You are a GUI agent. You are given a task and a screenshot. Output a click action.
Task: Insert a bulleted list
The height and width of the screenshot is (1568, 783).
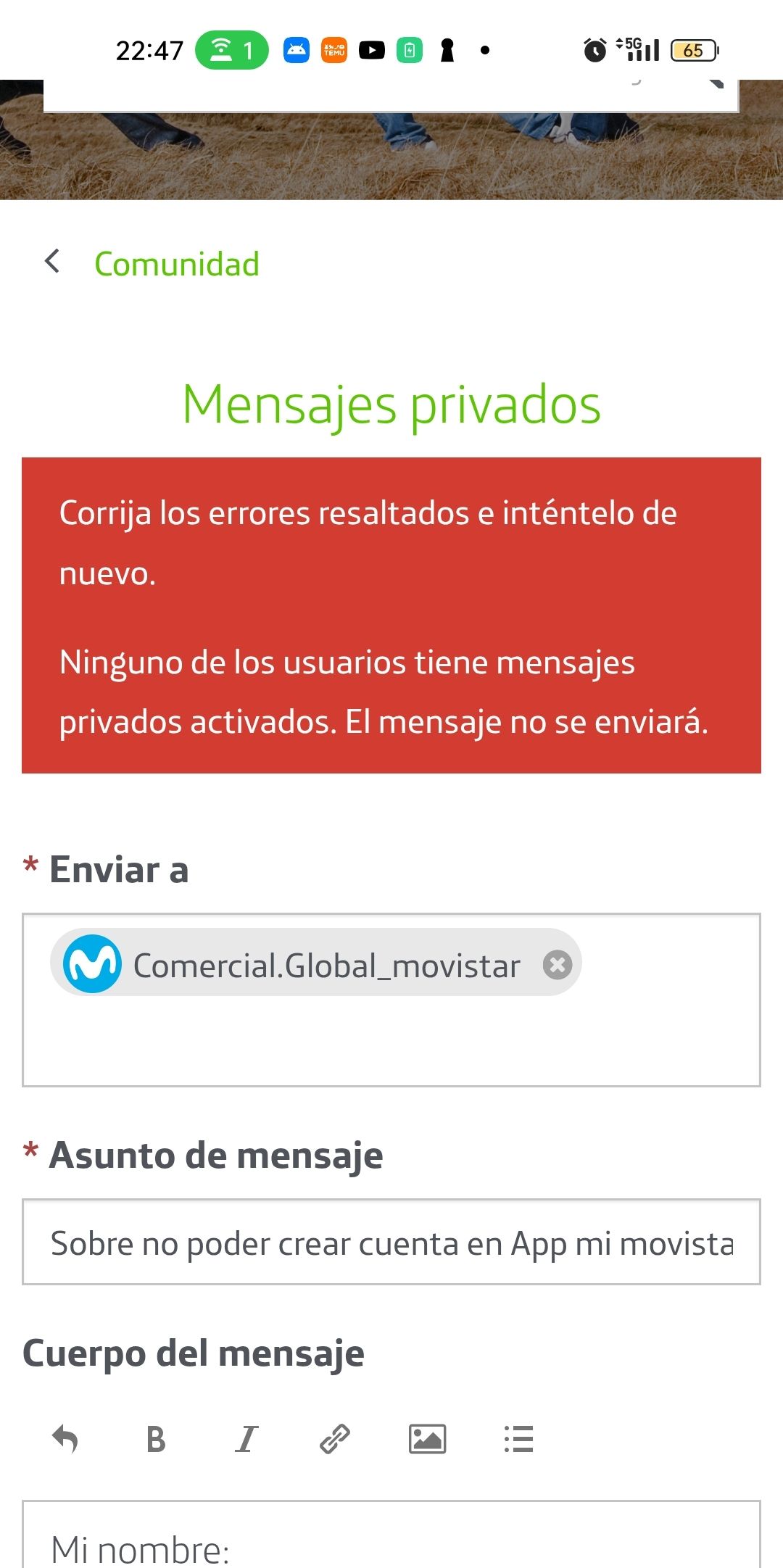point(518,1439)
